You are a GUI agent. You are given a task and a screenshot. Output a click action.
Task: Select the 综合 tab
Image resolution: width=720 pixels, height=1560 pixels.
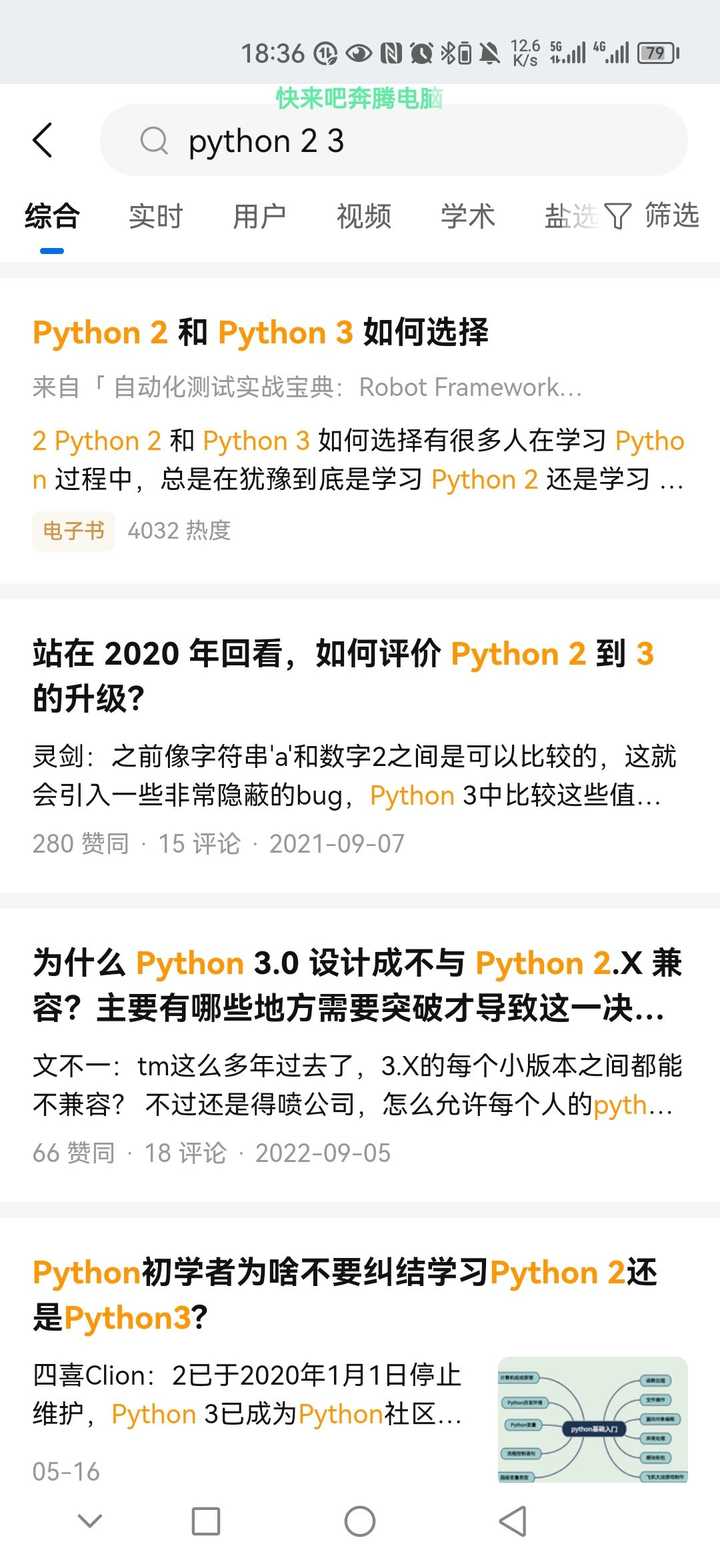52,216
